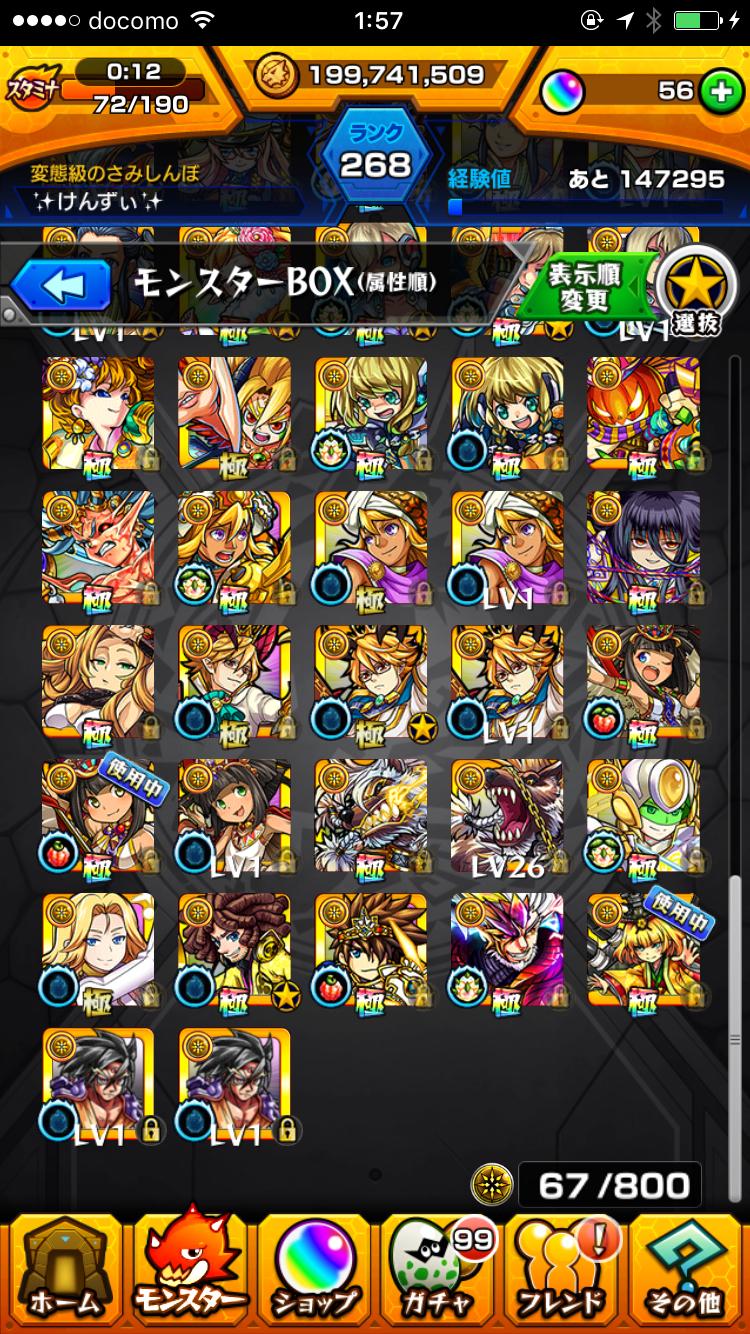Select the green-visor robot monster tile

pyautogui.click(x=643, y=816)
